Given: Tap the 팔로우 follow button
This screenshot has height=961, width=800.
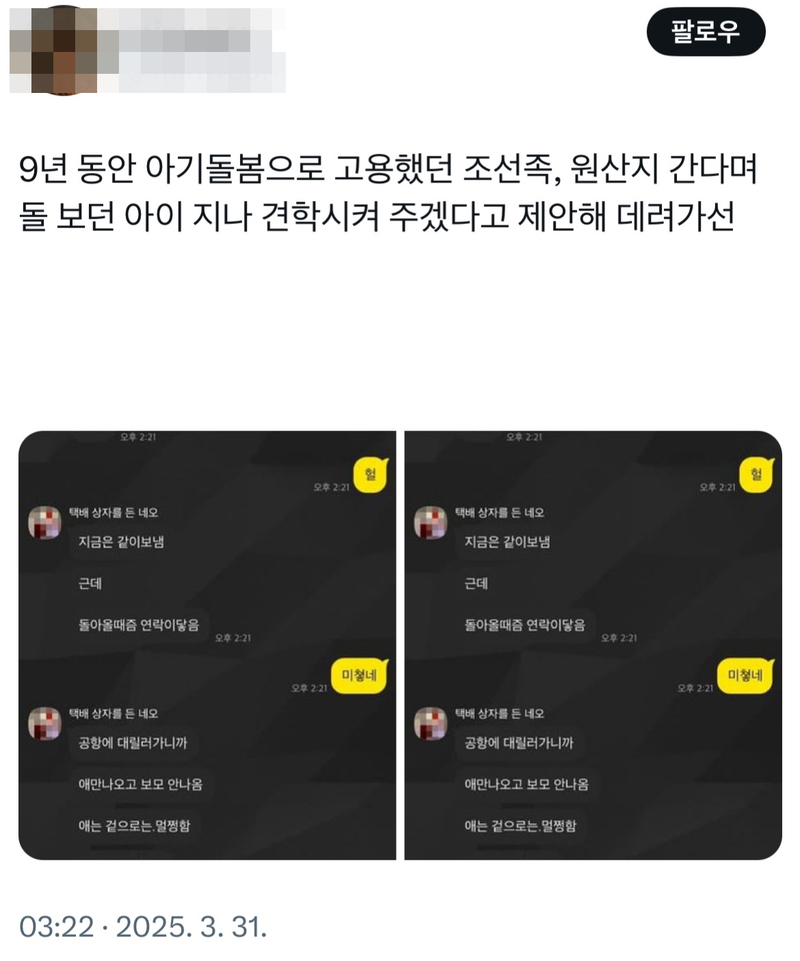Looking at the screenshot, I should (x=705, y=32).
